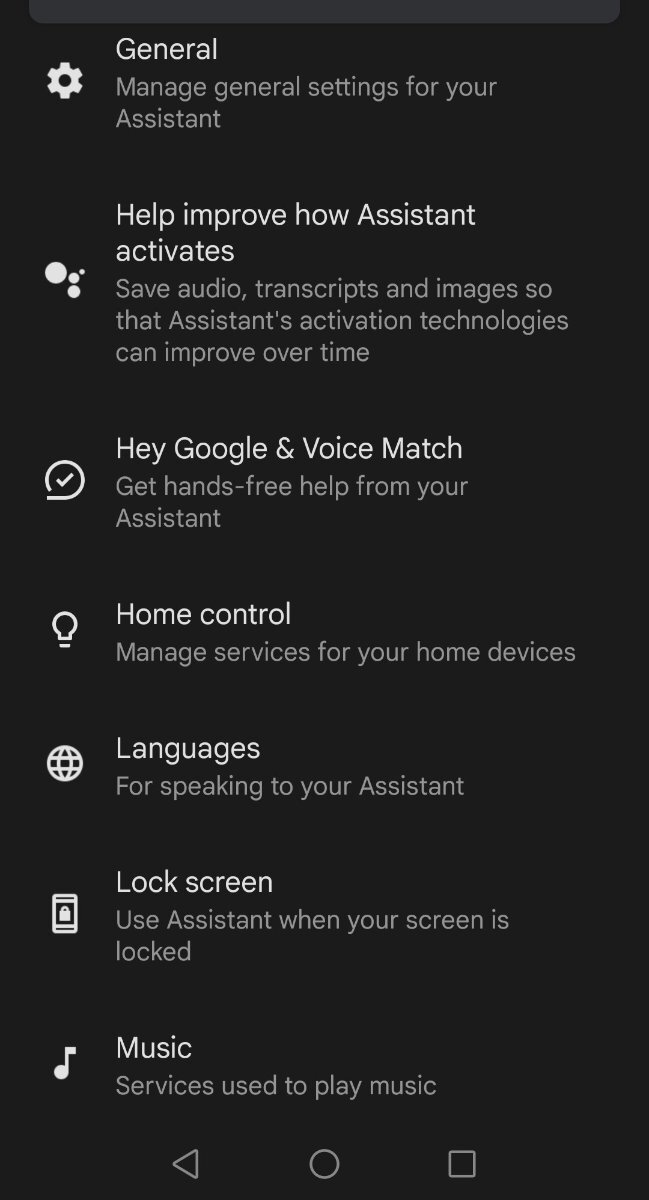Open Lock screen settings
Screen dimensions: 649x1200
point(324,915)
